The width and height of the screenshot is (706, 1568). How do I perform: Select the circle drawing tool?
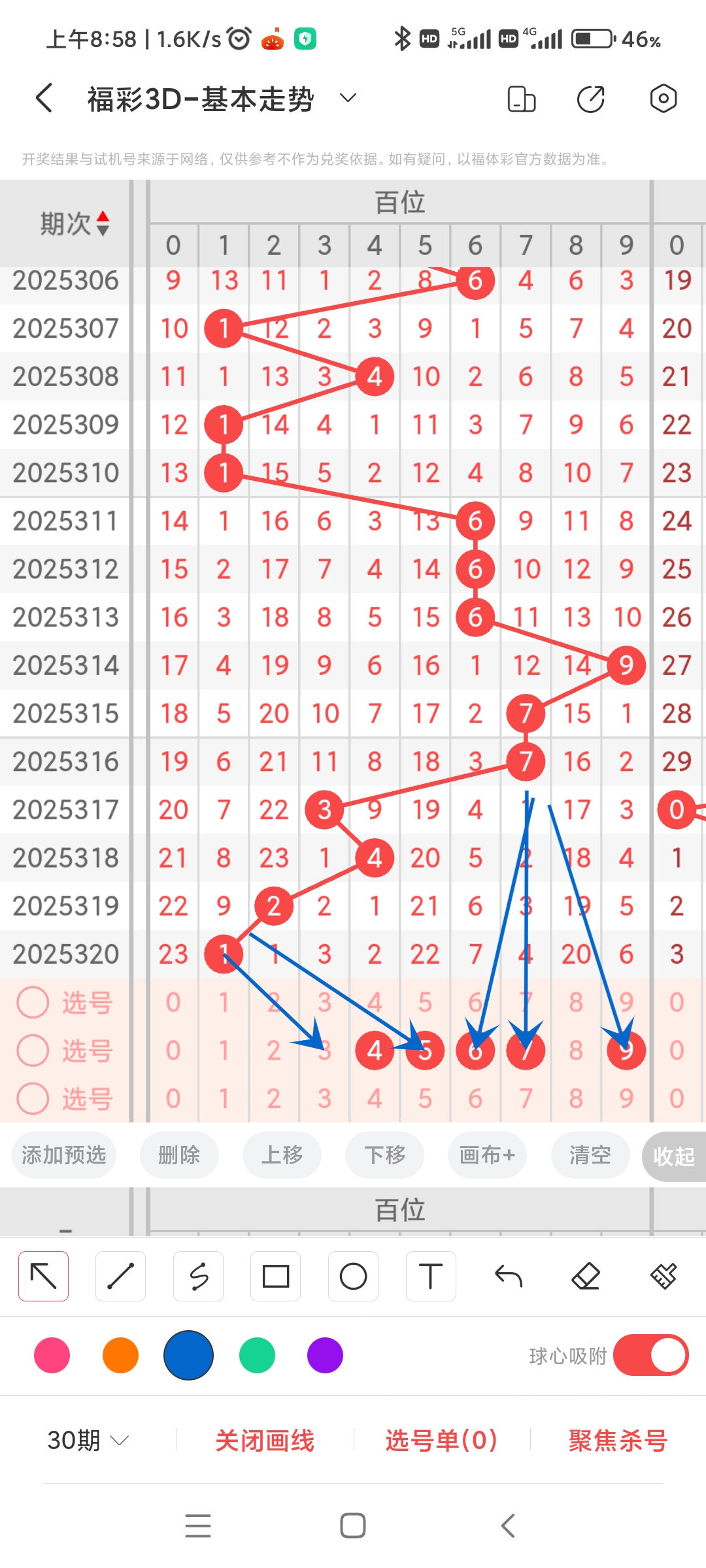point(353,1275)
